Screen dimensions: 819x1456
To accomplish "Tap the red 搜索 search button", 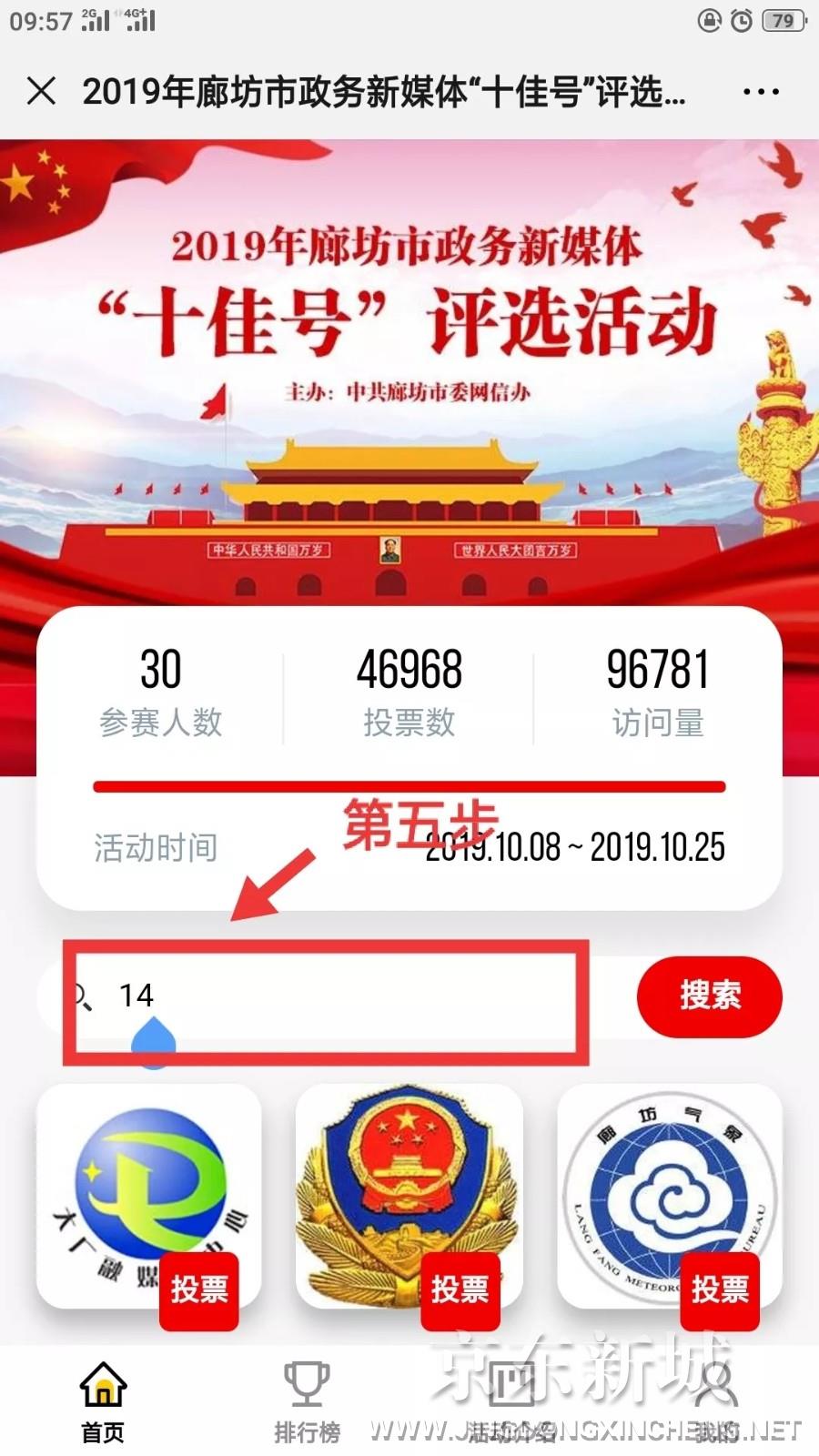I will (709, 996).
